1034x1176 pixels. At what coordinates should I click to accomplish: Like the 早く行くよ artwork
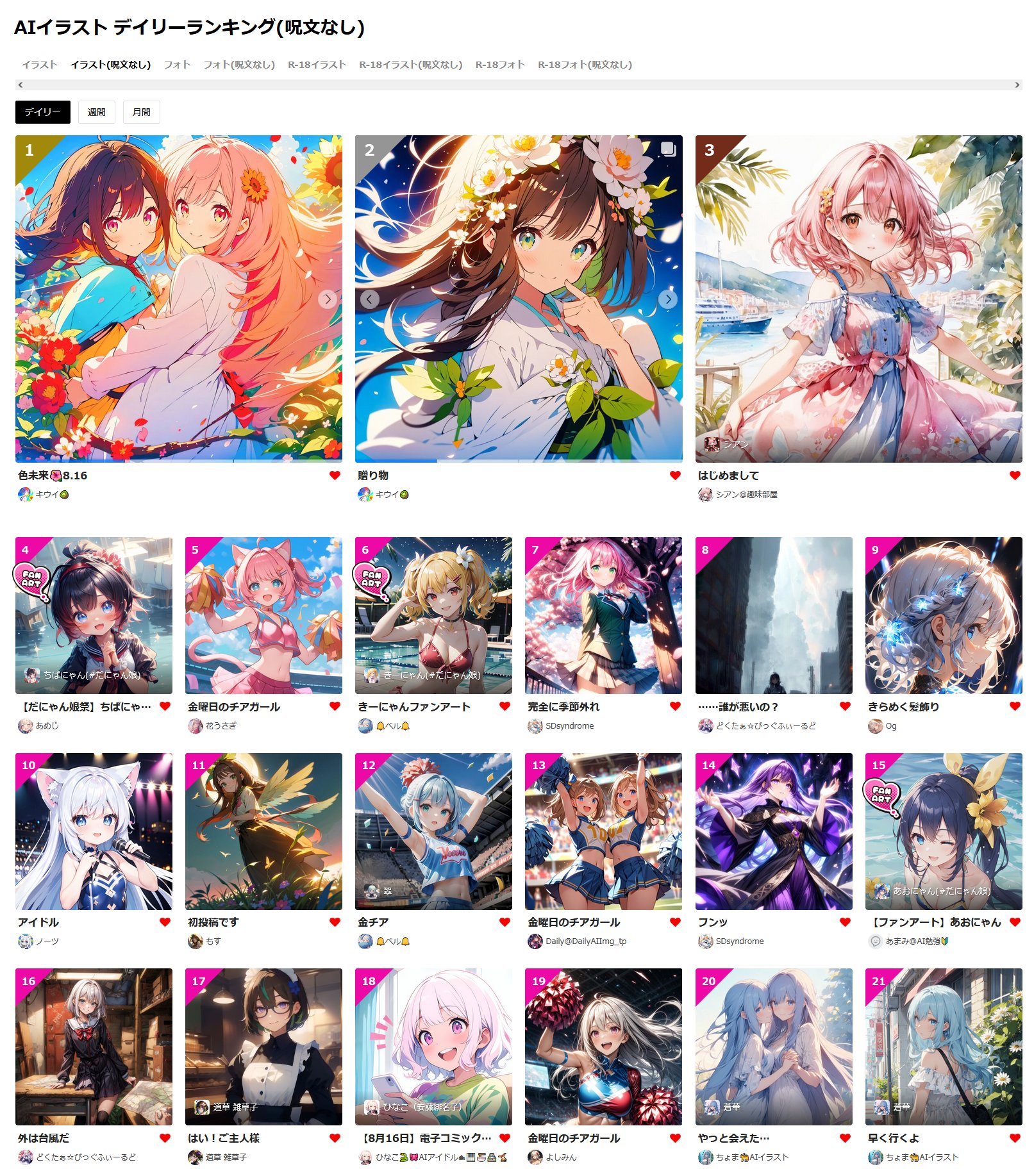coord(1014,1138)
